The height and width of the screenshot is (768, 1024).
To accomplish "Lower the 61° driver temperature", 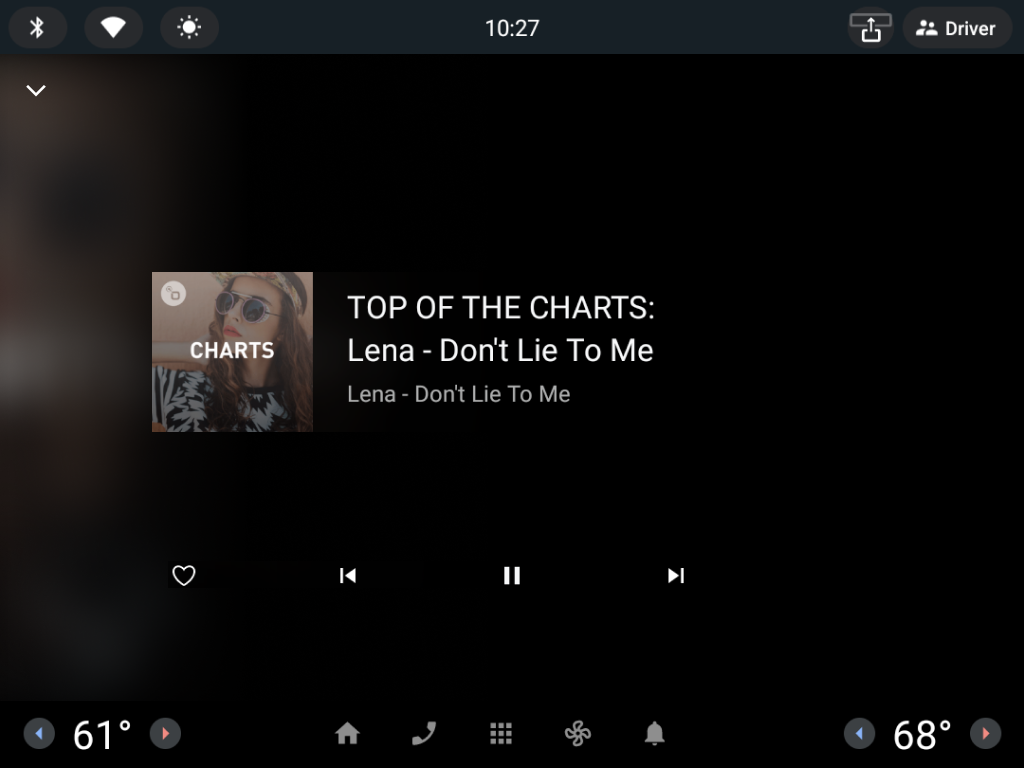I will [x=39, y=734].
